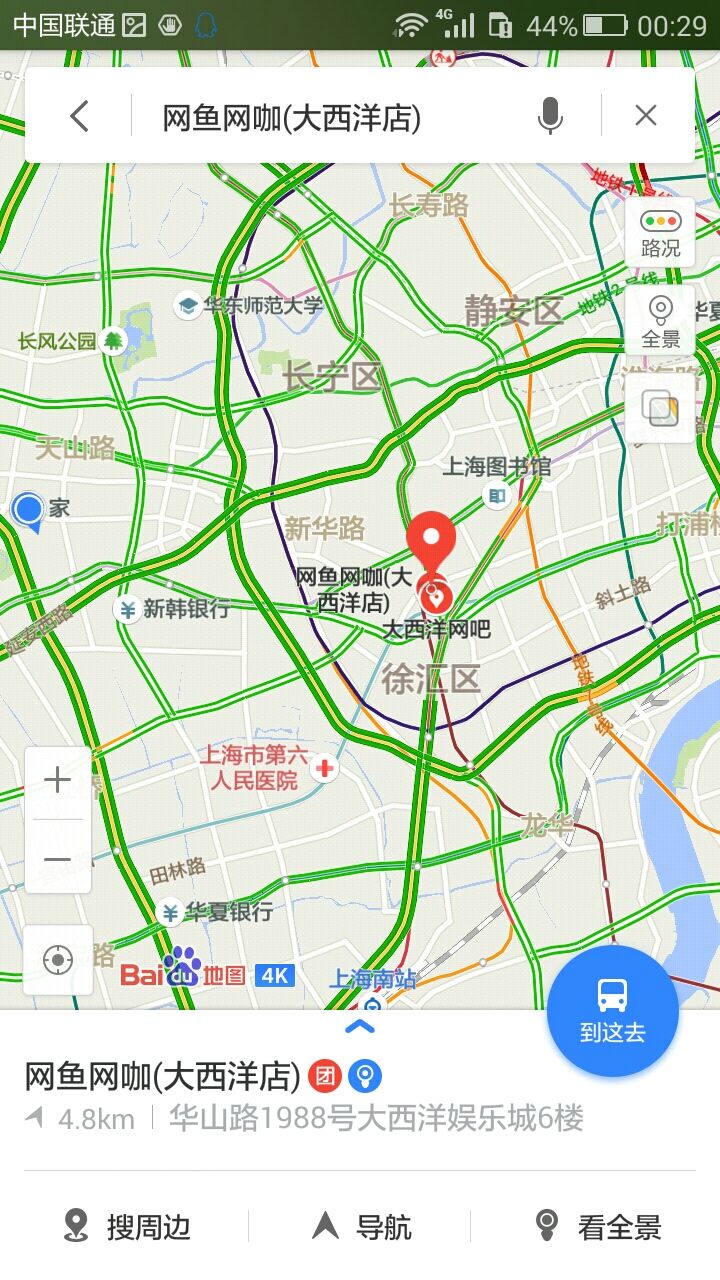
Task: Zoom out on the map
Action: pos(58,858)
